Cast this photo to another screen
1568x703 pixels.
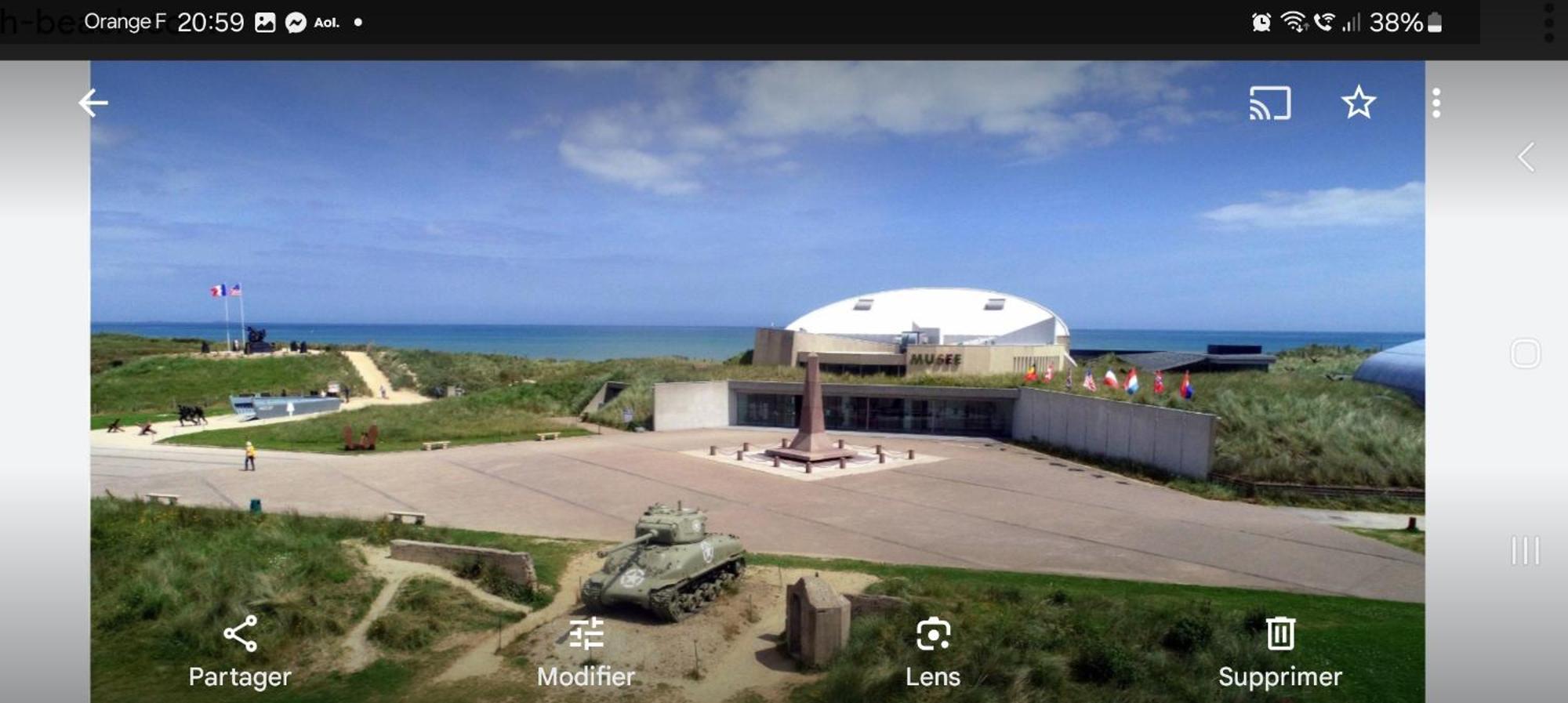[1269, 103]
